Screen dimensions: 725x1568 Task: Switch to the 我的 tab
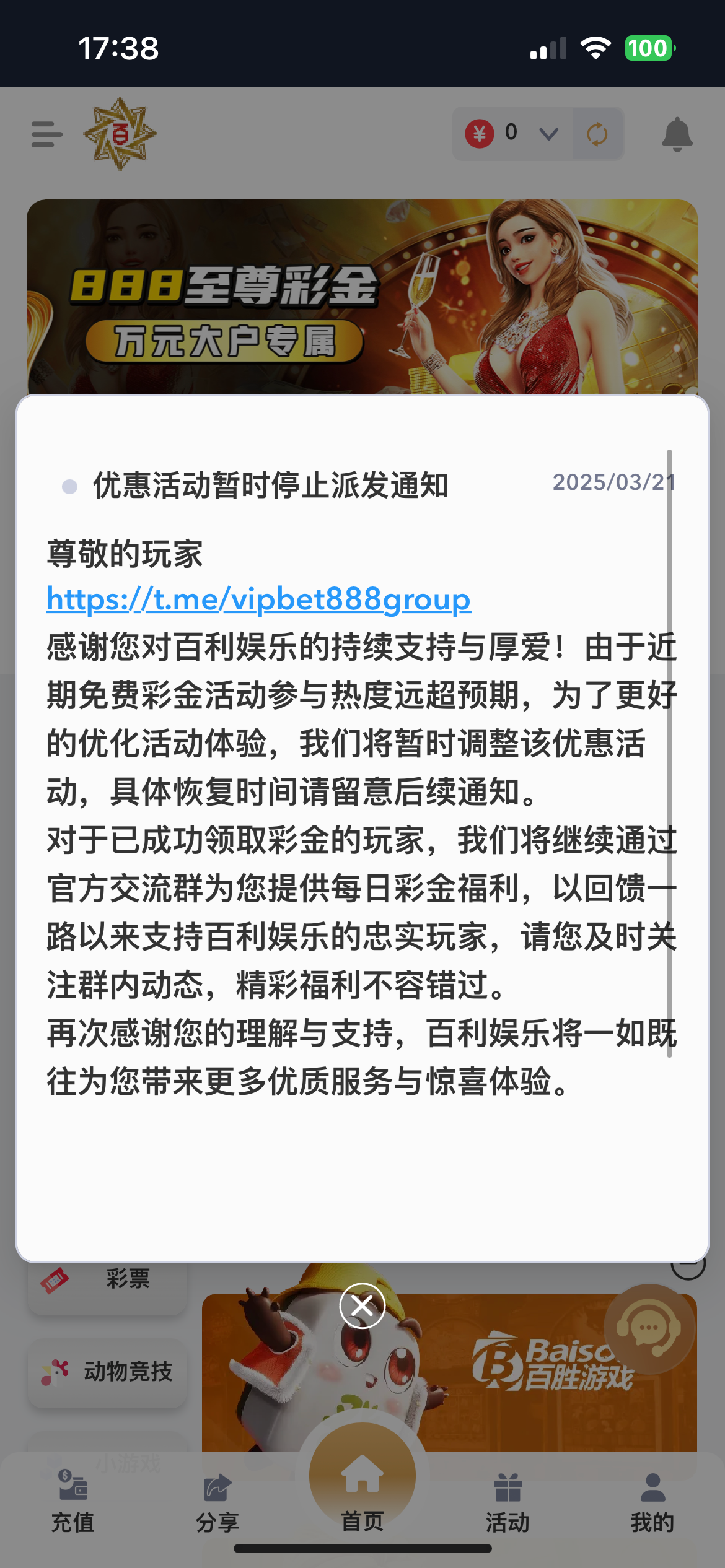pos(652,1501)
